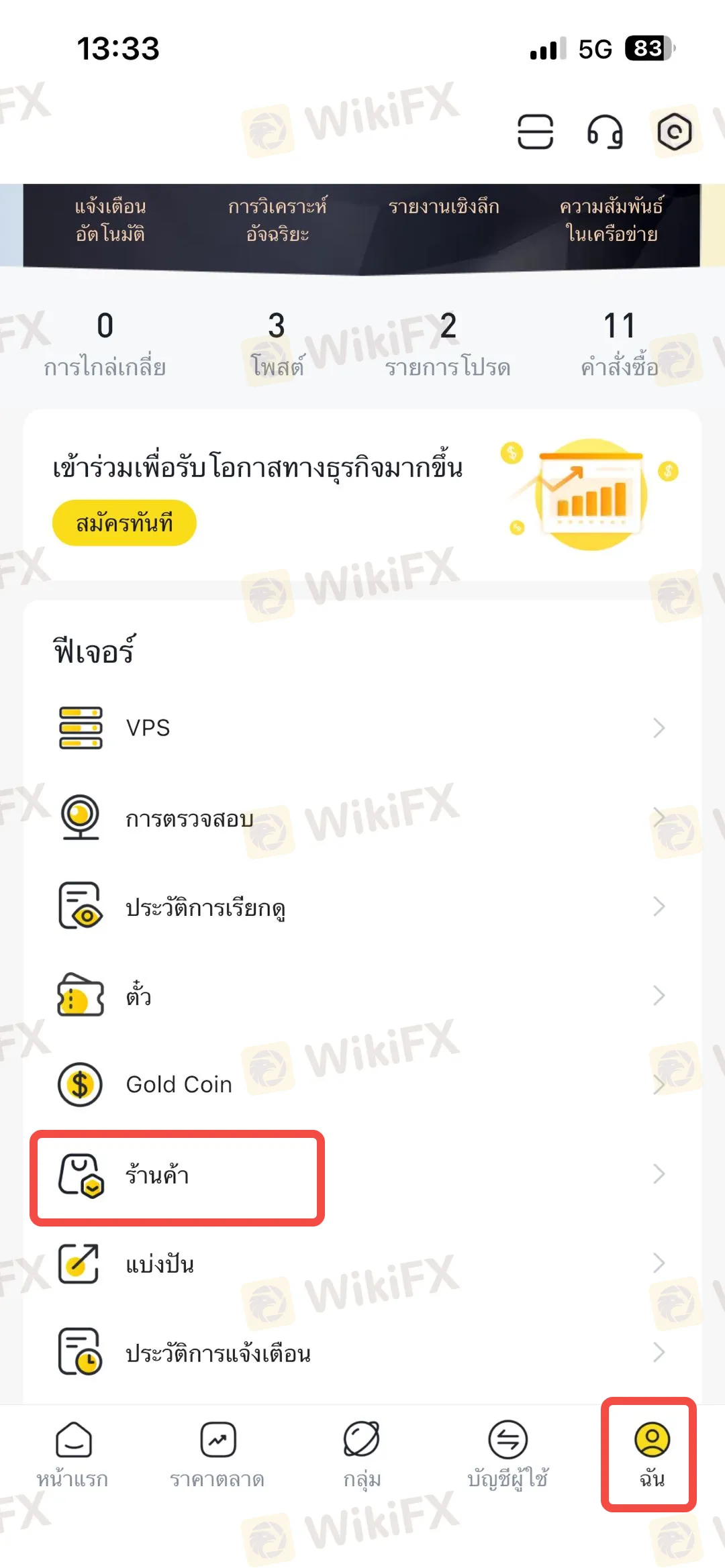Open the ตั๋ว row
Image resolution: width=725 pixels, height=1568 pixels.
pos(362,996)
